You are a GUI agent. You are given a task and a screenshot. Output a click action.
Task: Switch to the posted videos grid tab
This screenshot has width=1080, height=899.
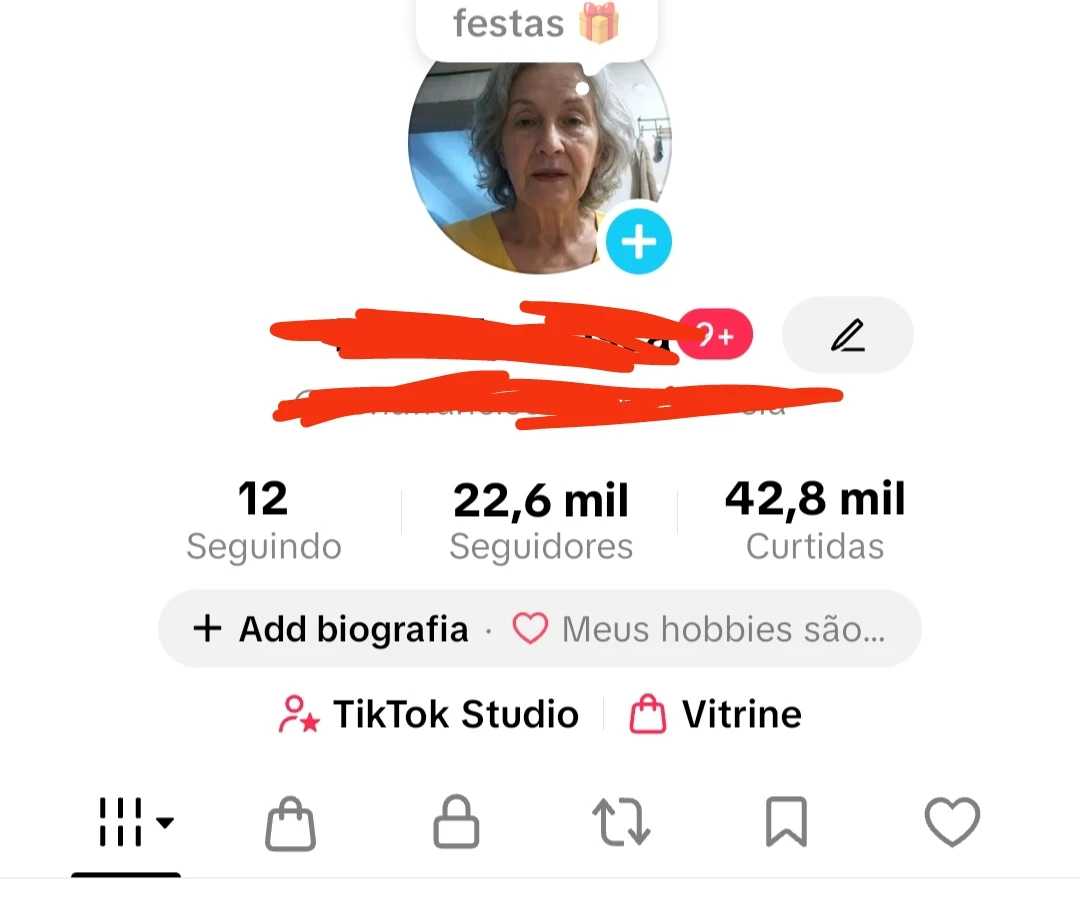[x=126, y=823]
